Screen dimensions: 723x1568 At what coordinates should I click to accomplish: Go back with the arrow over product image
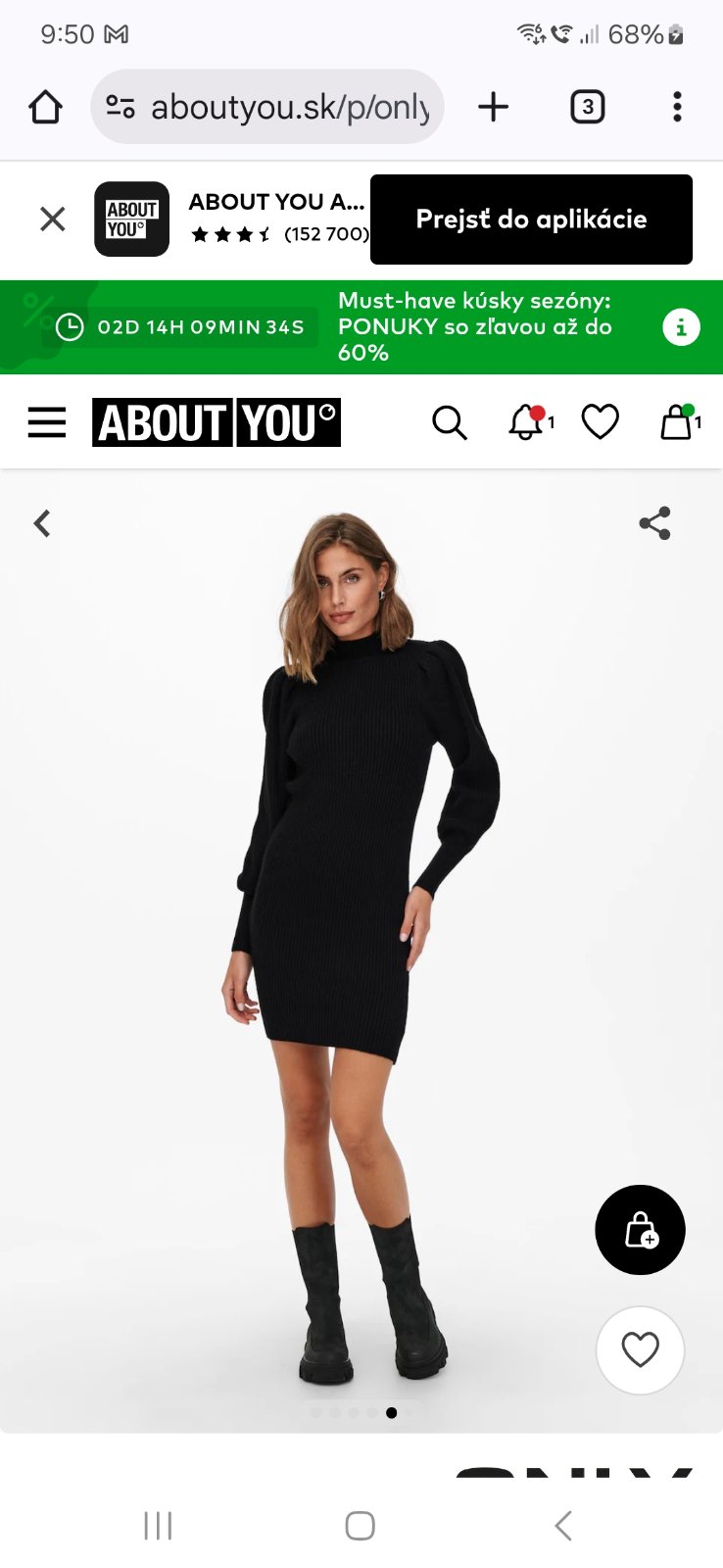pos(42,523)
